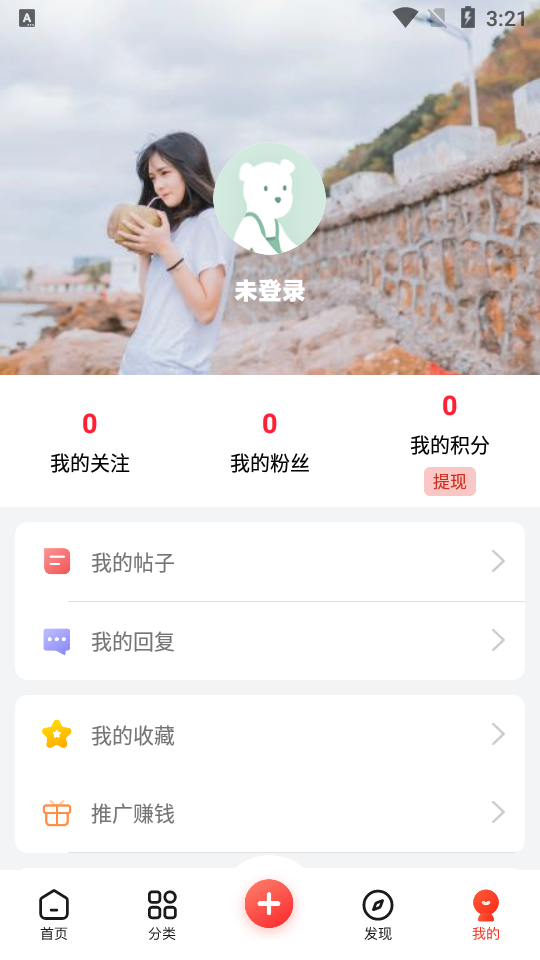Viewport: 540px width, 960px height.
Task: Switch to the 发现 tab
Action: point(378,915)
